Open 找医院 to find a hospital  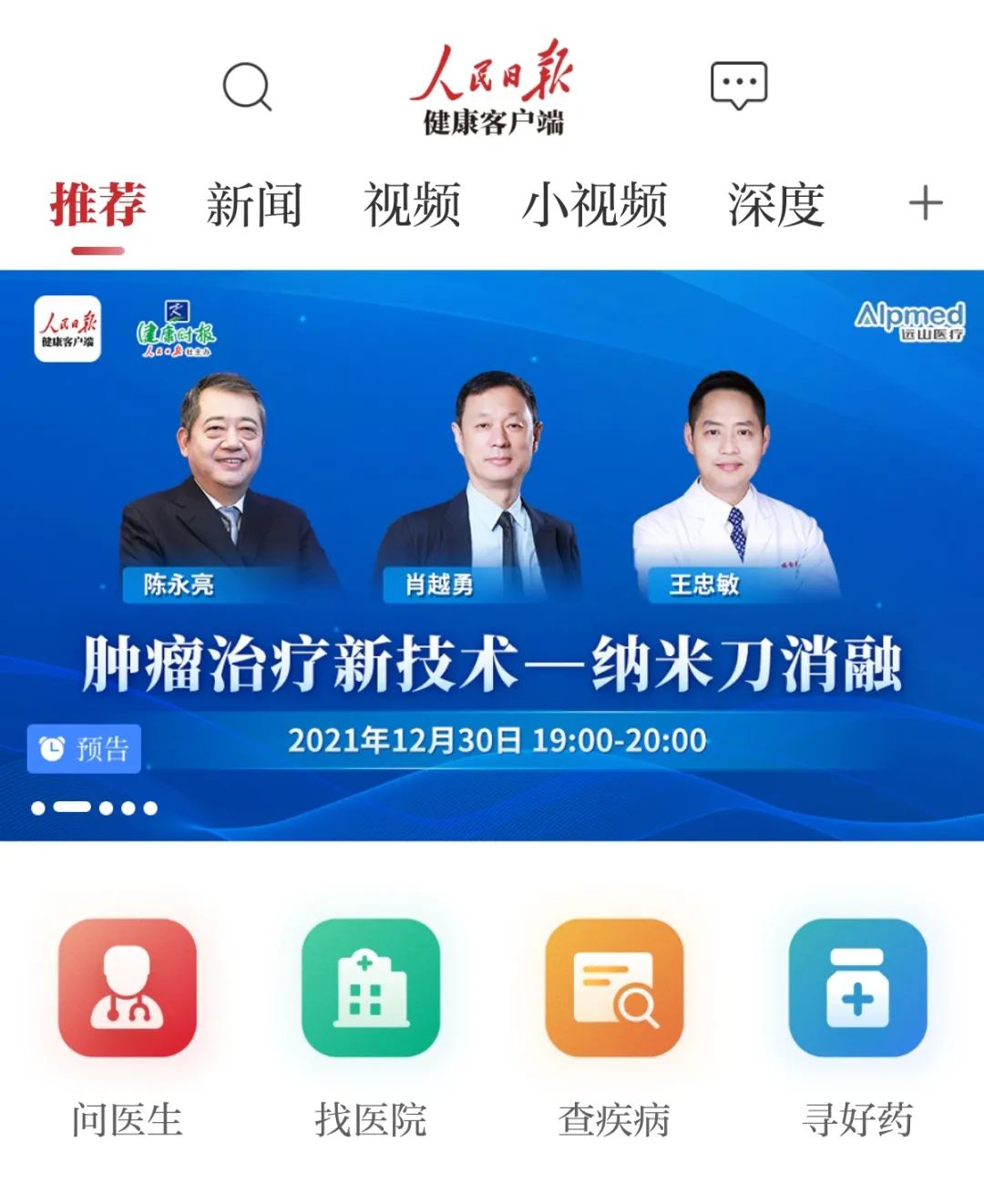(371, 988)
